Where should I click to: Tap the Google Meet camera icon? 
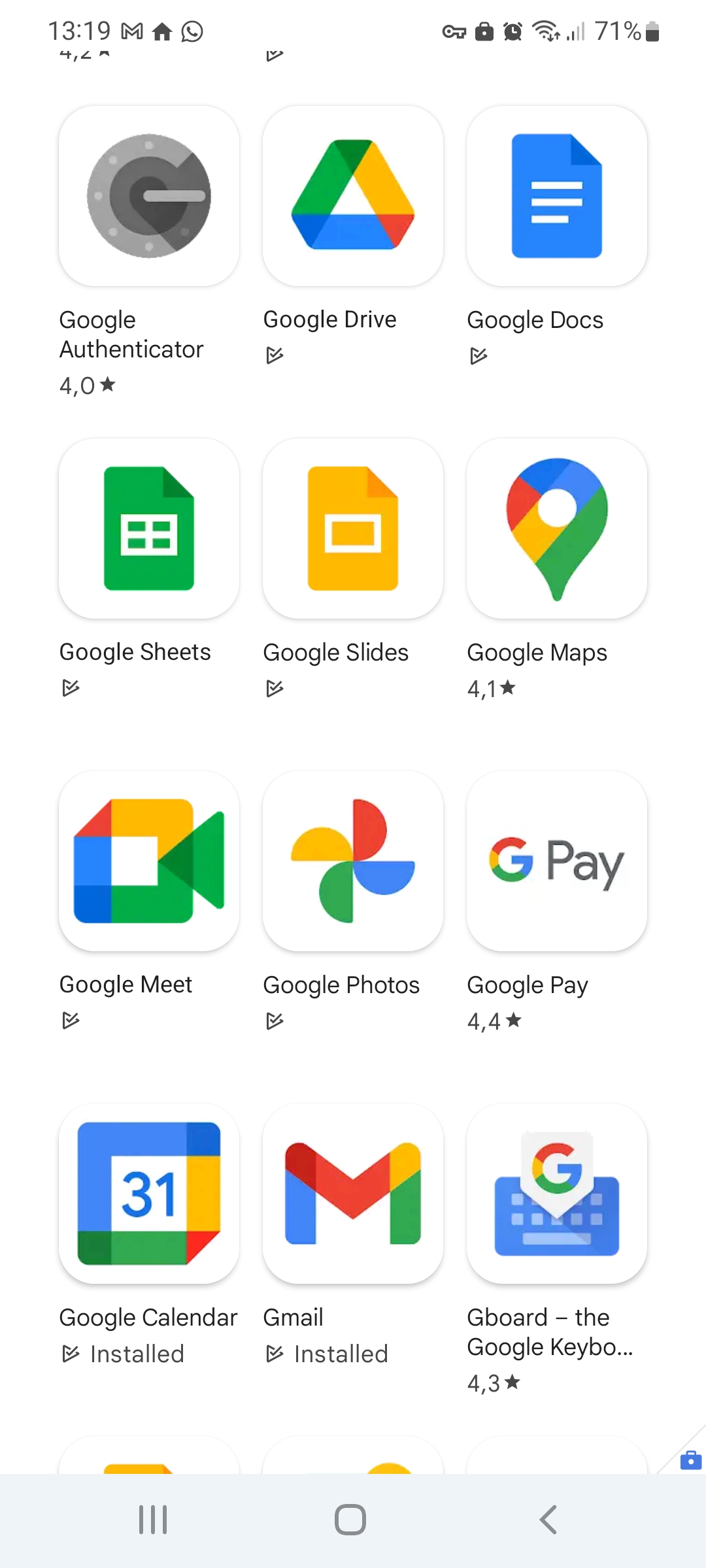click(148, 862)
